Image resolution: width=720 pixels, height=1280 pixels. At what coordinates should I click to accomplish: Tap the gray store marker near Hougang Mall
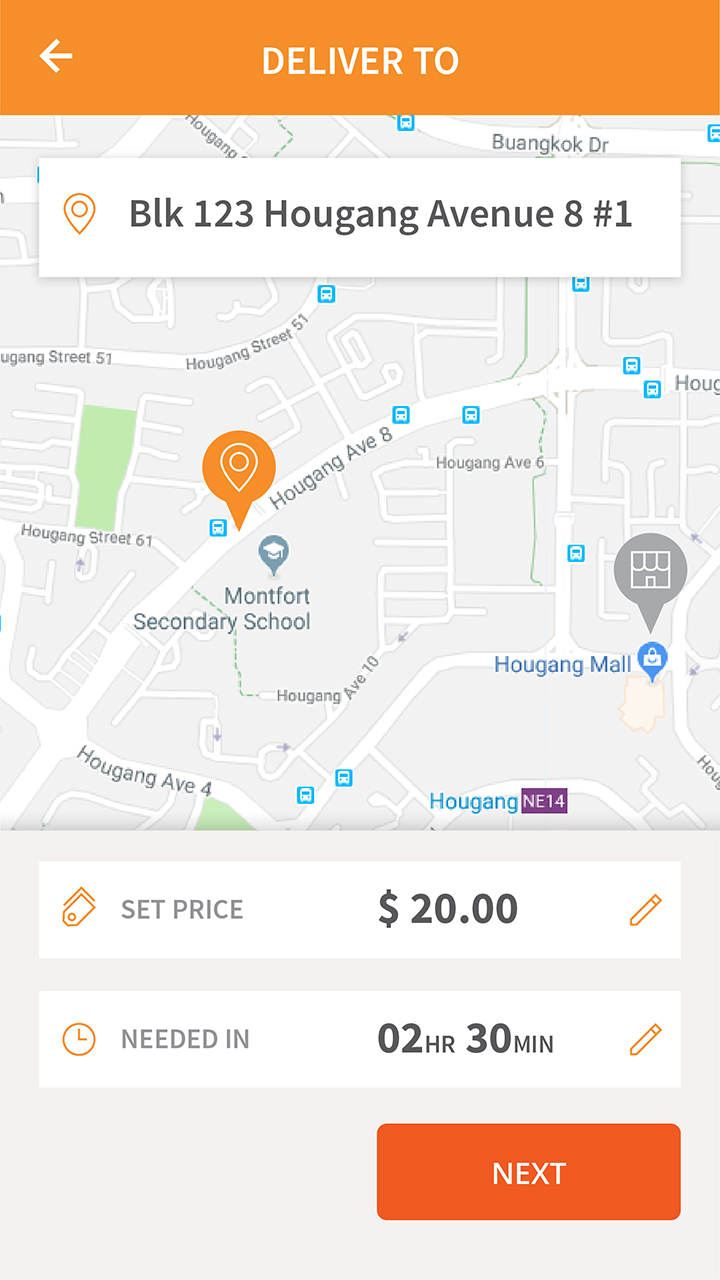coord(650,571)
